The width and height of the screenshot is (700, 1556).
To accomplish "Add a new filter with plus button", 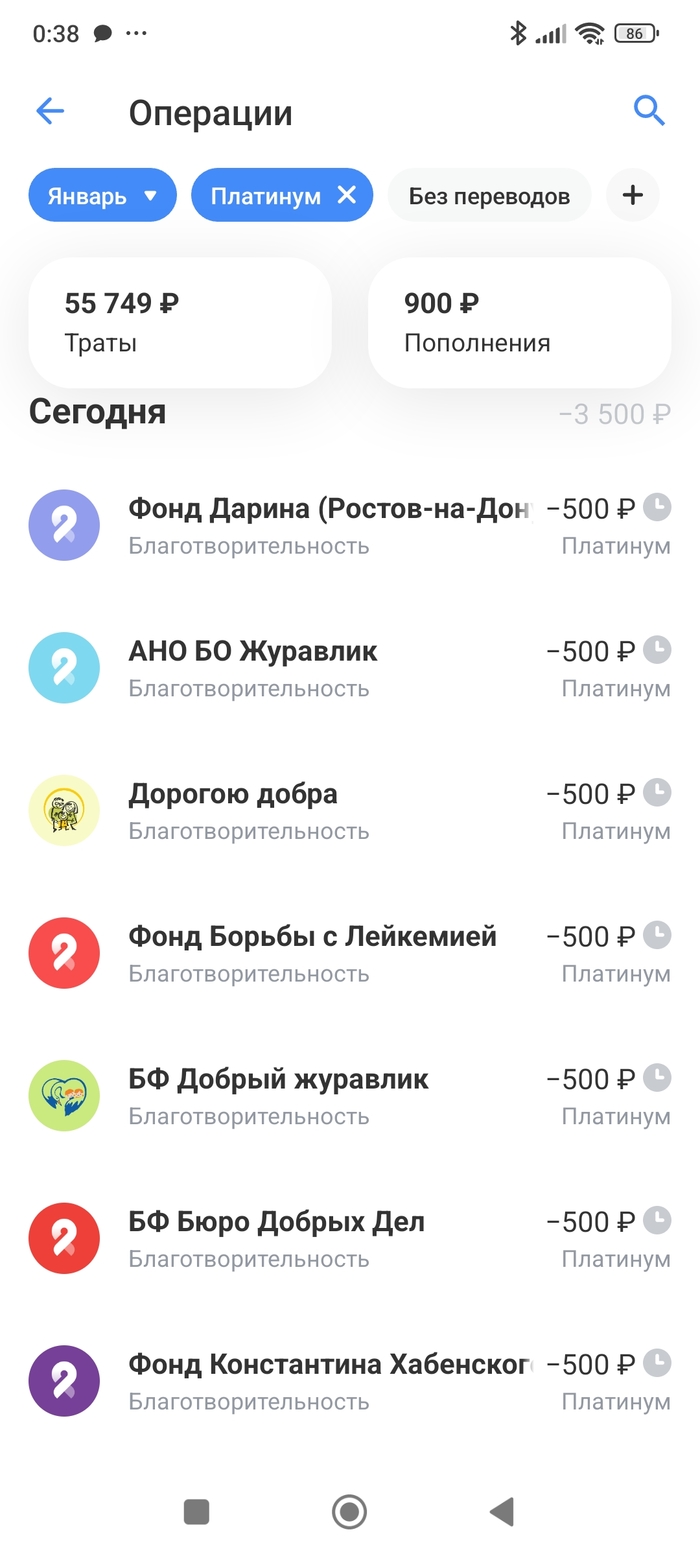I will point(632,195).
